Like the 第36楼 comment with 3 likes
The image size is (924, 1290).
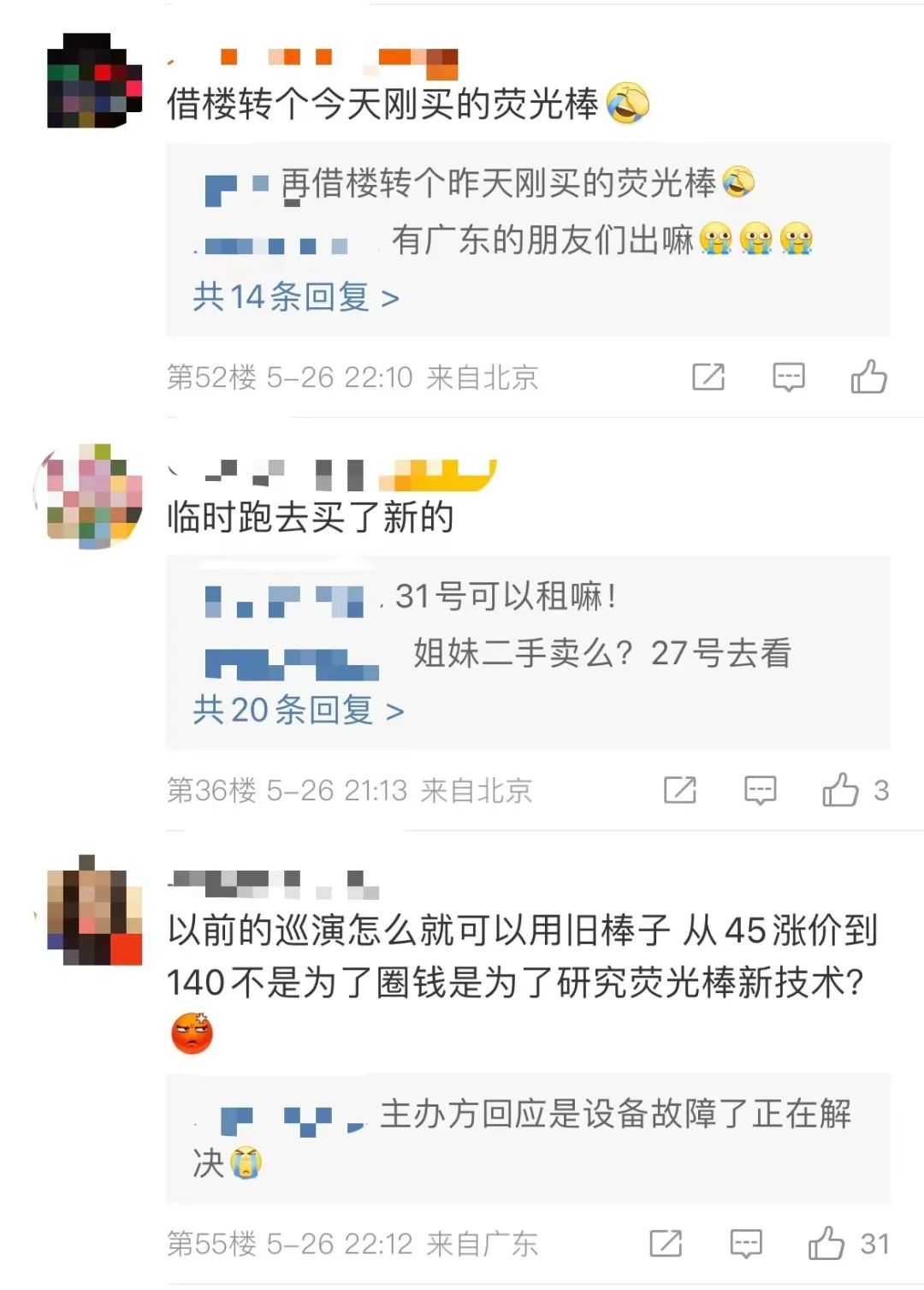(x=840, y=790)
